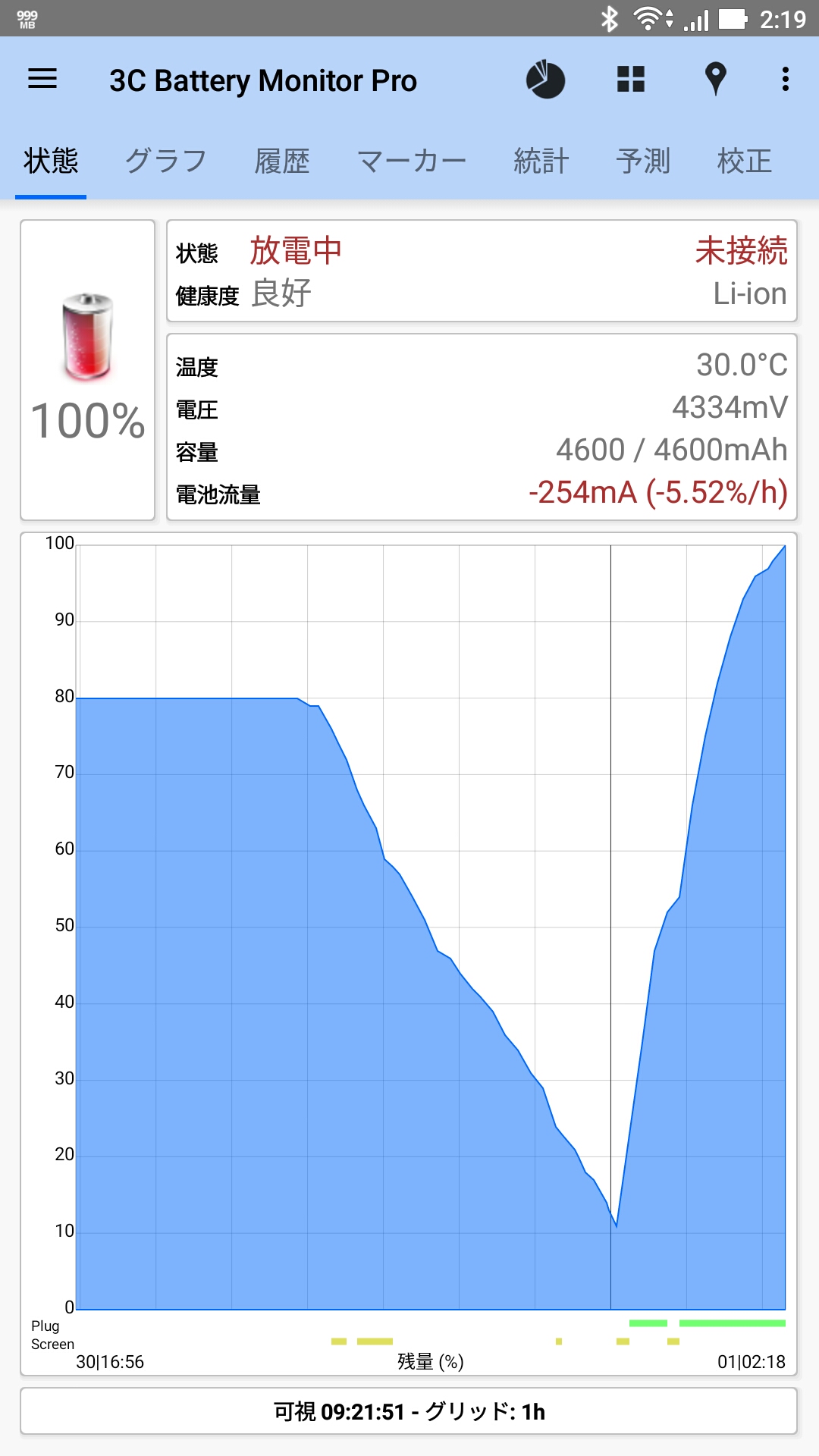Show the 予測 tab
The image size is (819, 1456).
643,161
